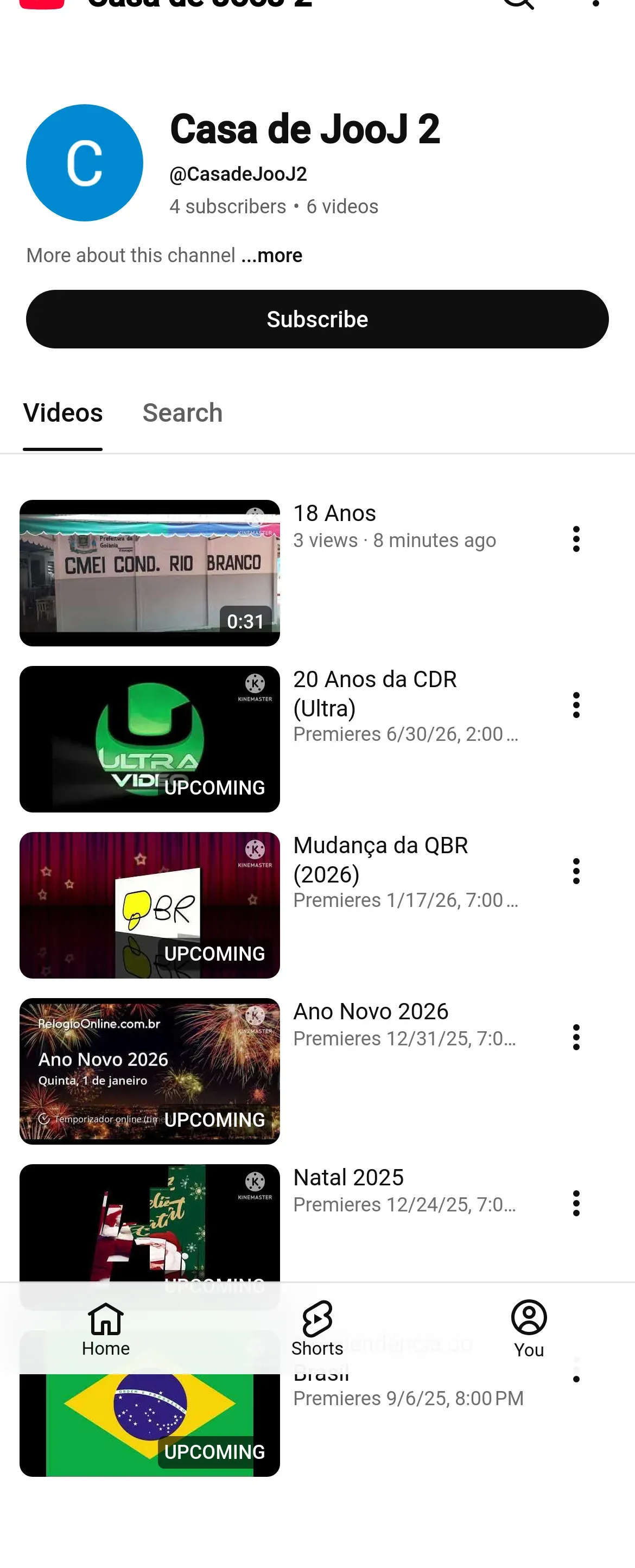Open the 20 Anos da CDR (Ultra) premiere
Image resolution: width=635 pixels, height=1568 pixels.
tap(150, 739)
